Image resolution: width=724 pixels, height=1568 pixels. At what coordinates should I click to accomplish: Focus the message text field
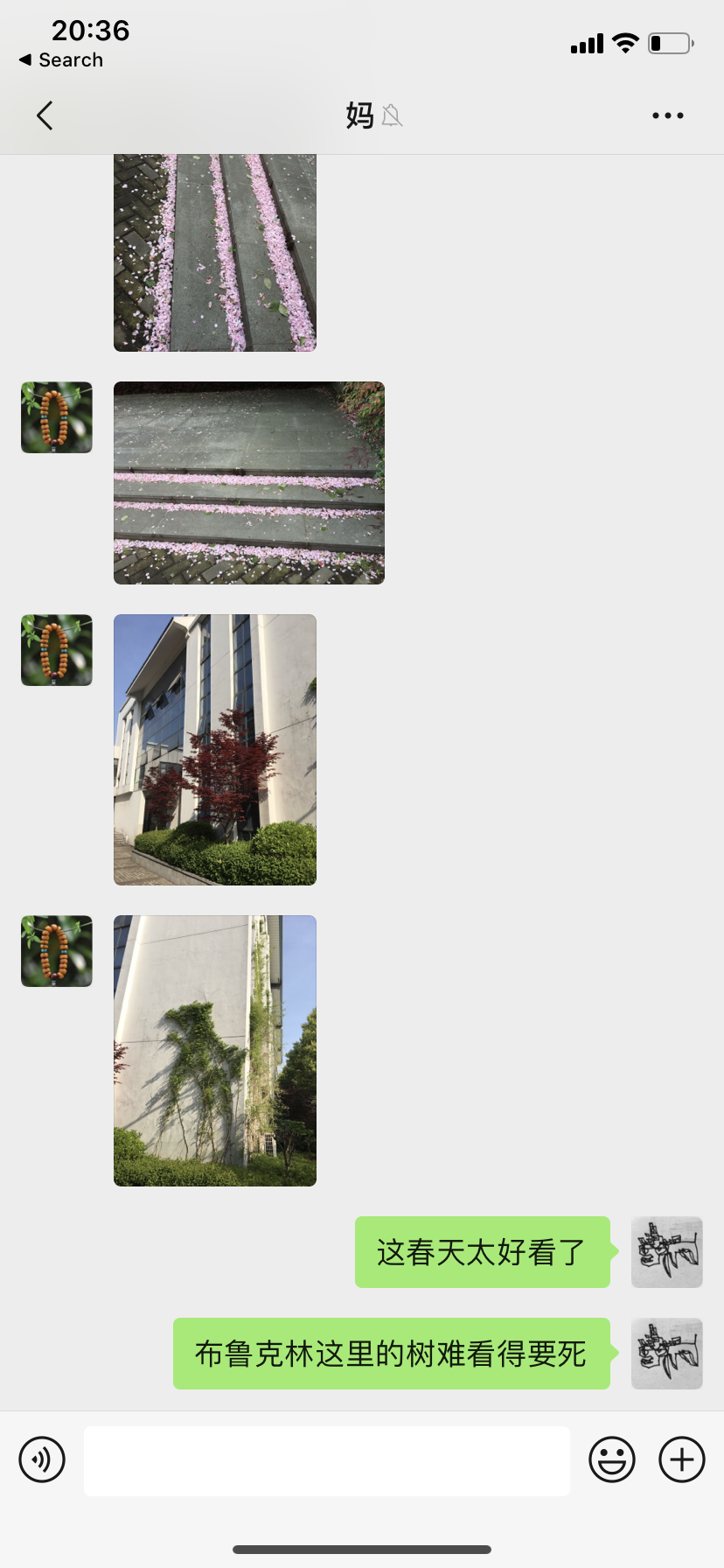pos(326,1460)
